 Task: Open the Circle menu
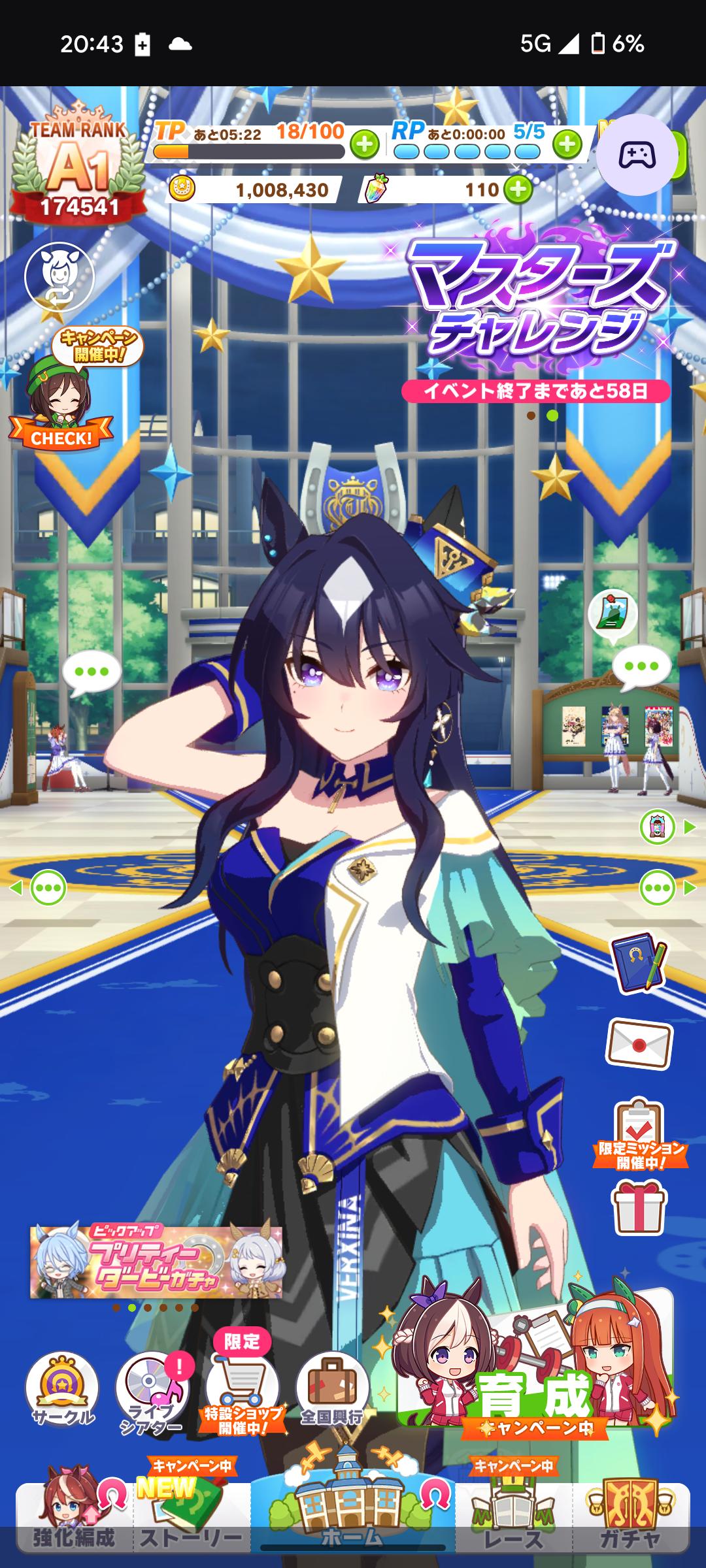click(62, 1389)
